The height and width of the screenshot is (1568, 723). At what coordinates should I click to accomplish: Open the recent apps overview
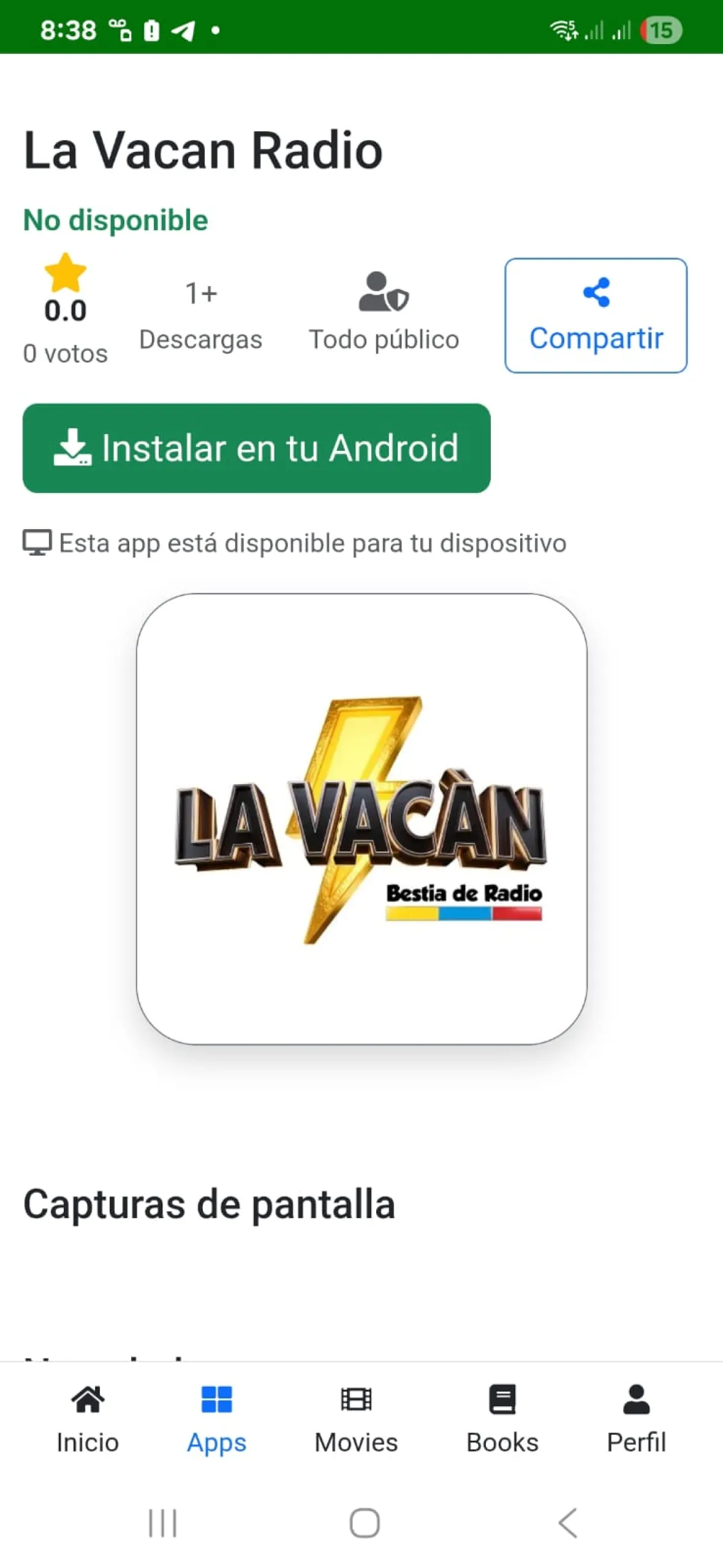tap(163, 1523)
